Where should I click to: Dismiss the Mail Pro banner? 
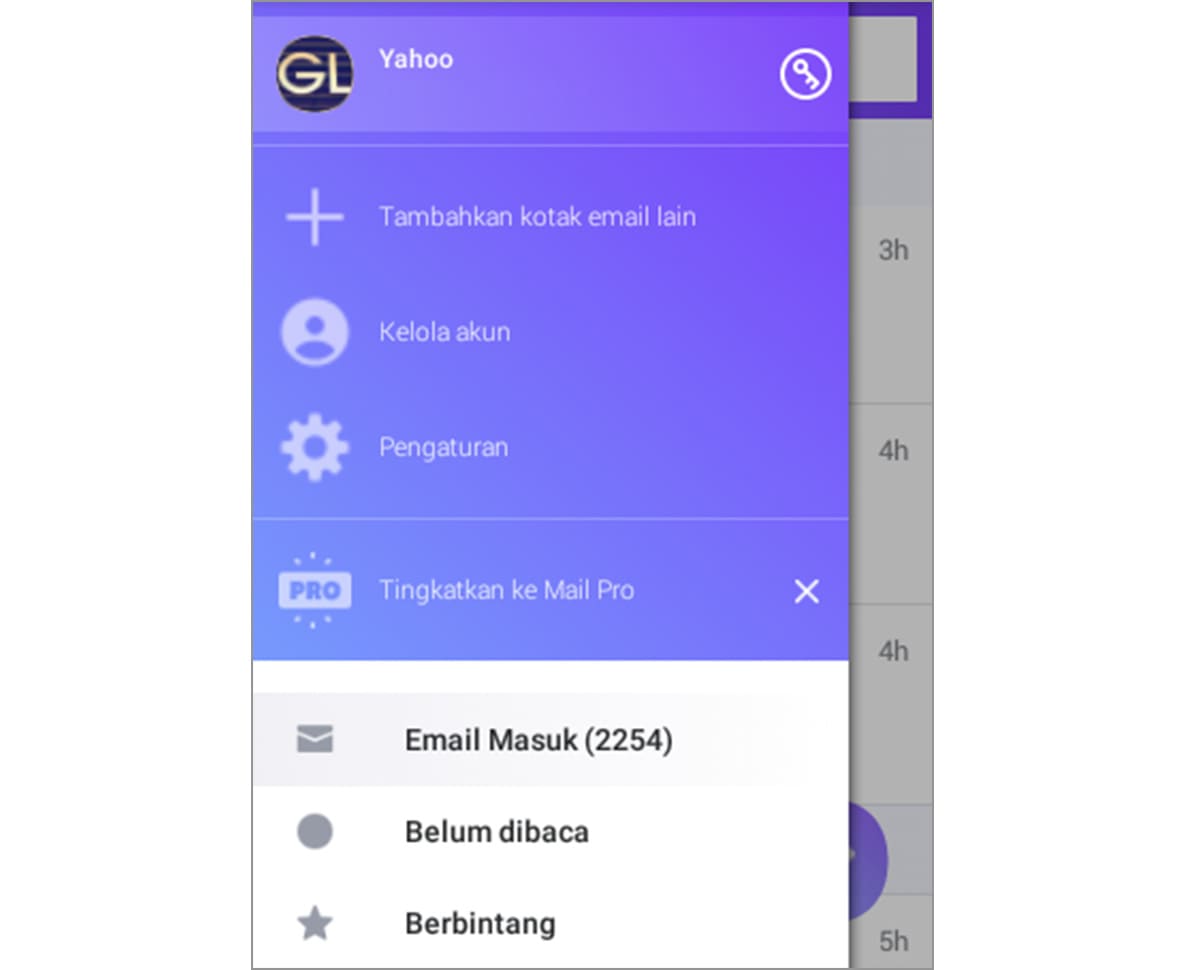[x=806, y=591]
